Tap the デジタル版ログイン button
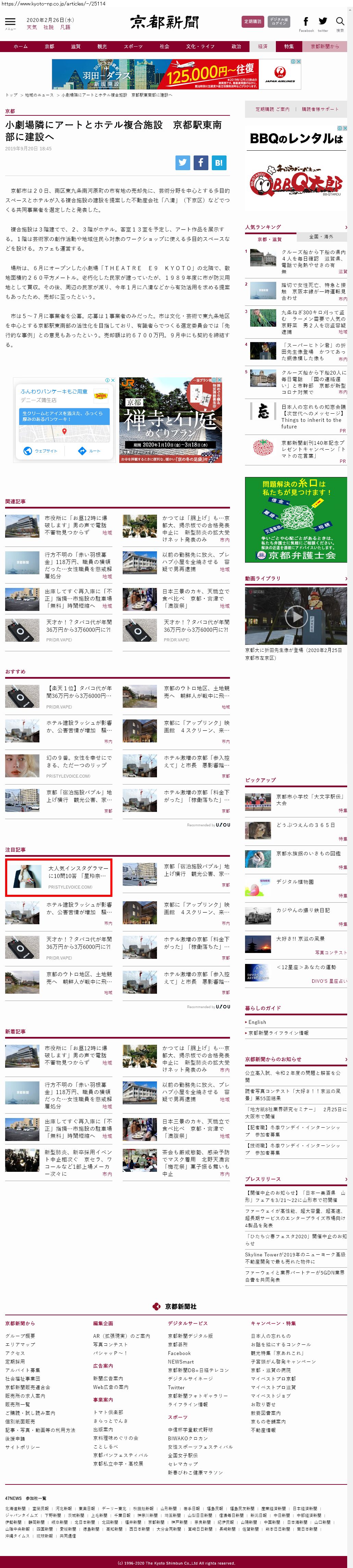This screenshot has height=1568, width=353. coord(279,21)
